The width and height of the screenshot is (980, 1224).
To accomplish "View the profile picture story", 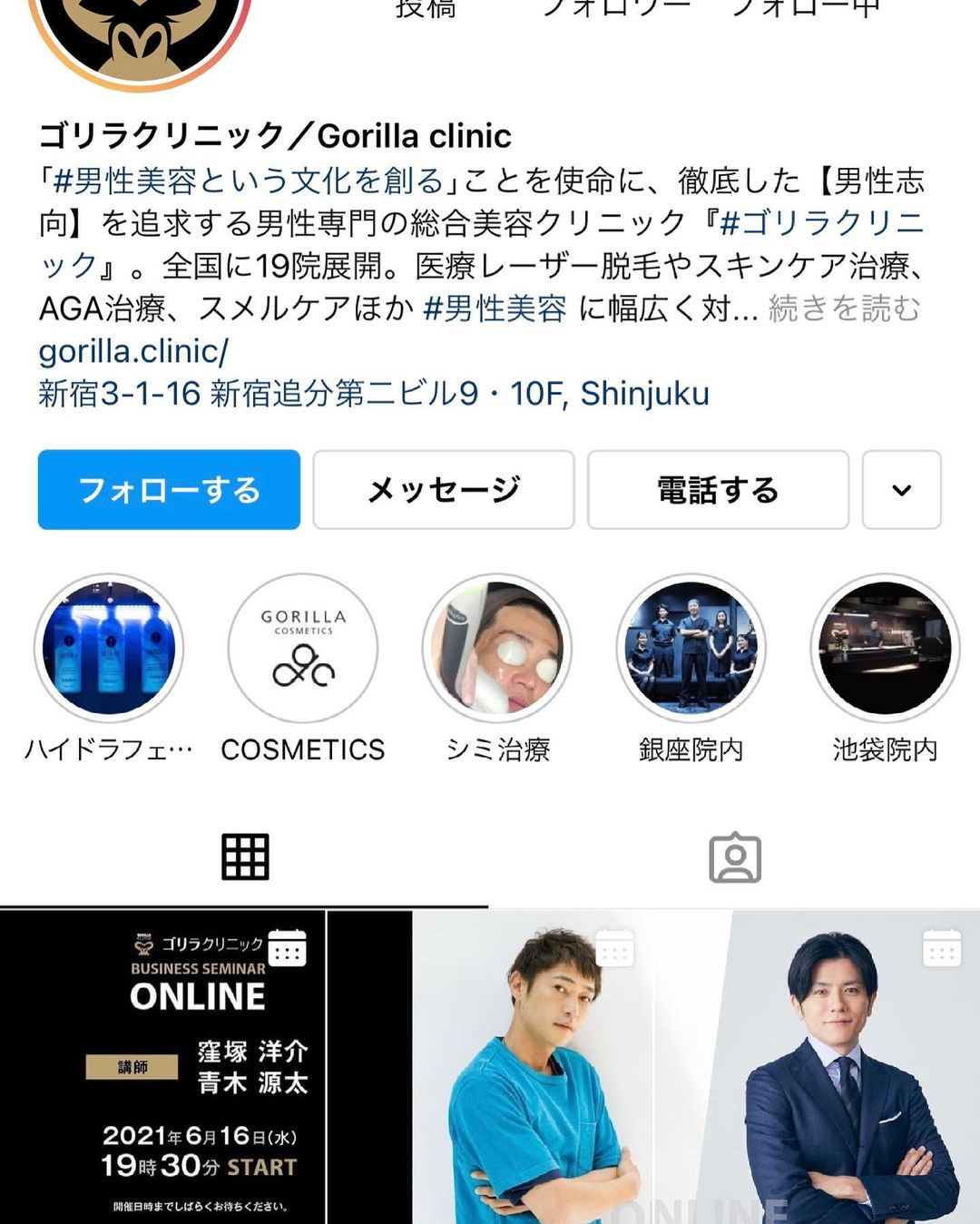I will click(139, 36).
